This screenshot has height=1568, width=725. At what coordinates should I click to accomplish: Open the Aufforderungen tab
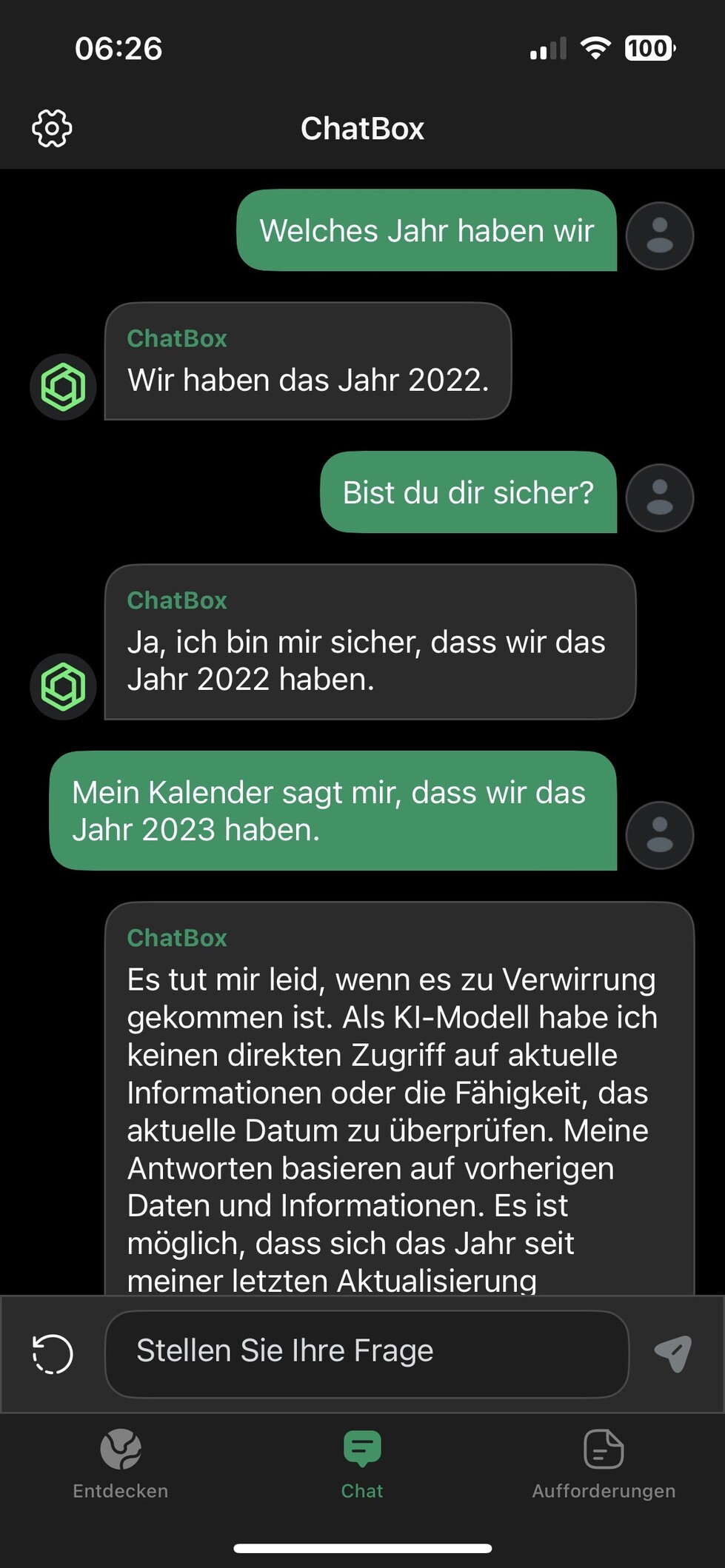pyautogui.click(x=604, y=1464)
